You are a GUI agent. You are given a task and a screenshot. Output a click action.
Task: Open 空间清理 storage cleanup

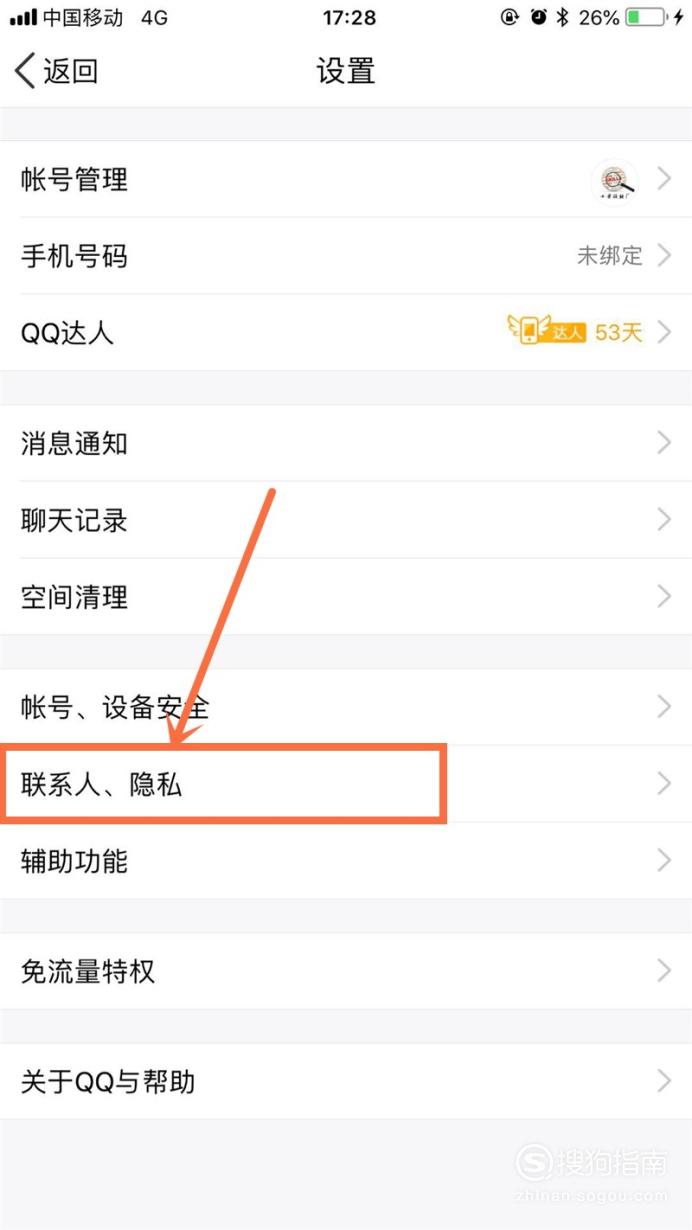coord(346,597)
